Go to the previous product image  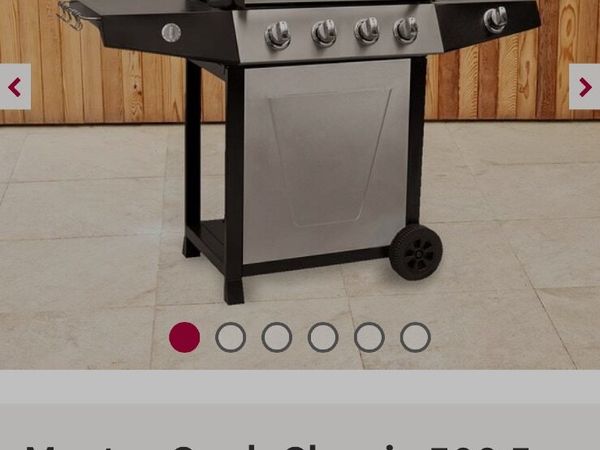click(14, 87)
